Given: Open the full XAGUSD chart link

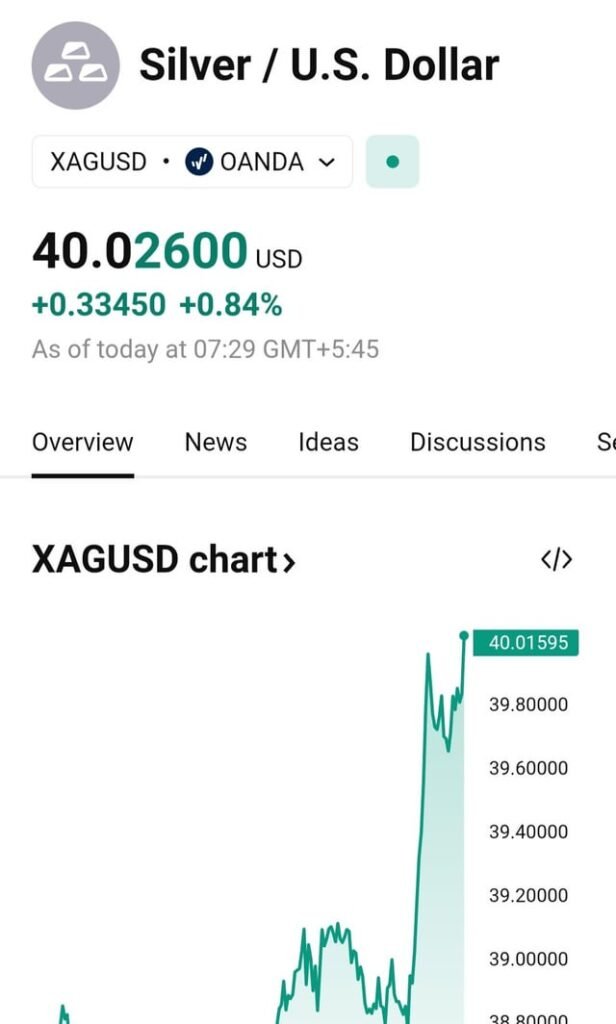Looking at the screenshot, I should point(164,560).
